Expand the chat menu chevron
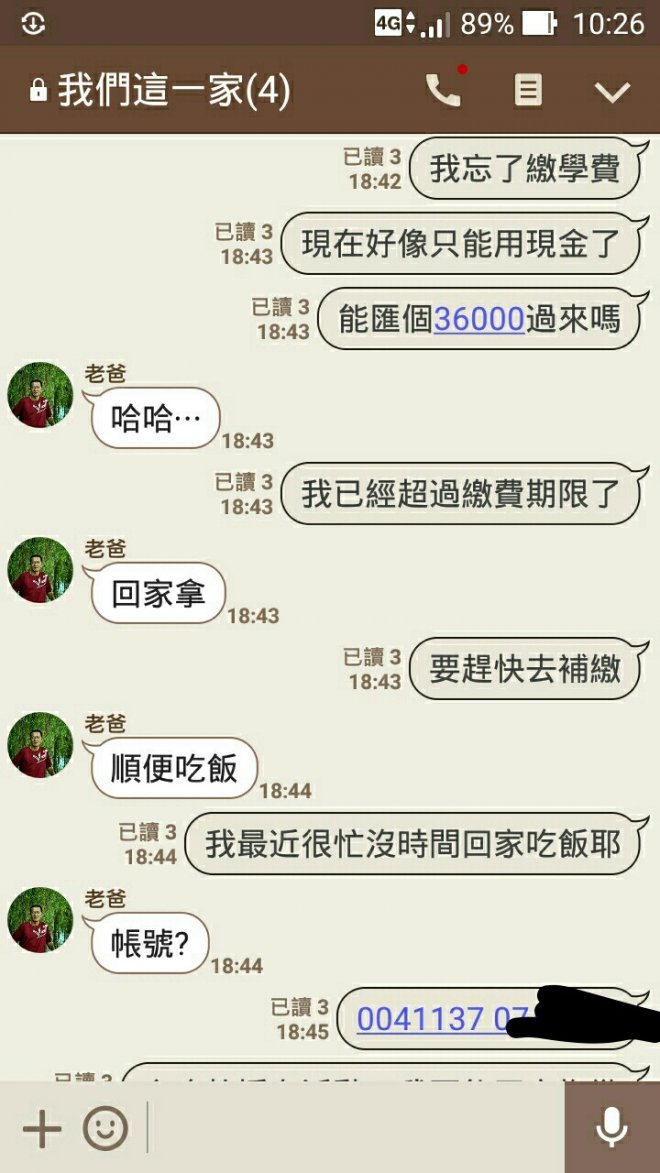 [x=612, y=92]
